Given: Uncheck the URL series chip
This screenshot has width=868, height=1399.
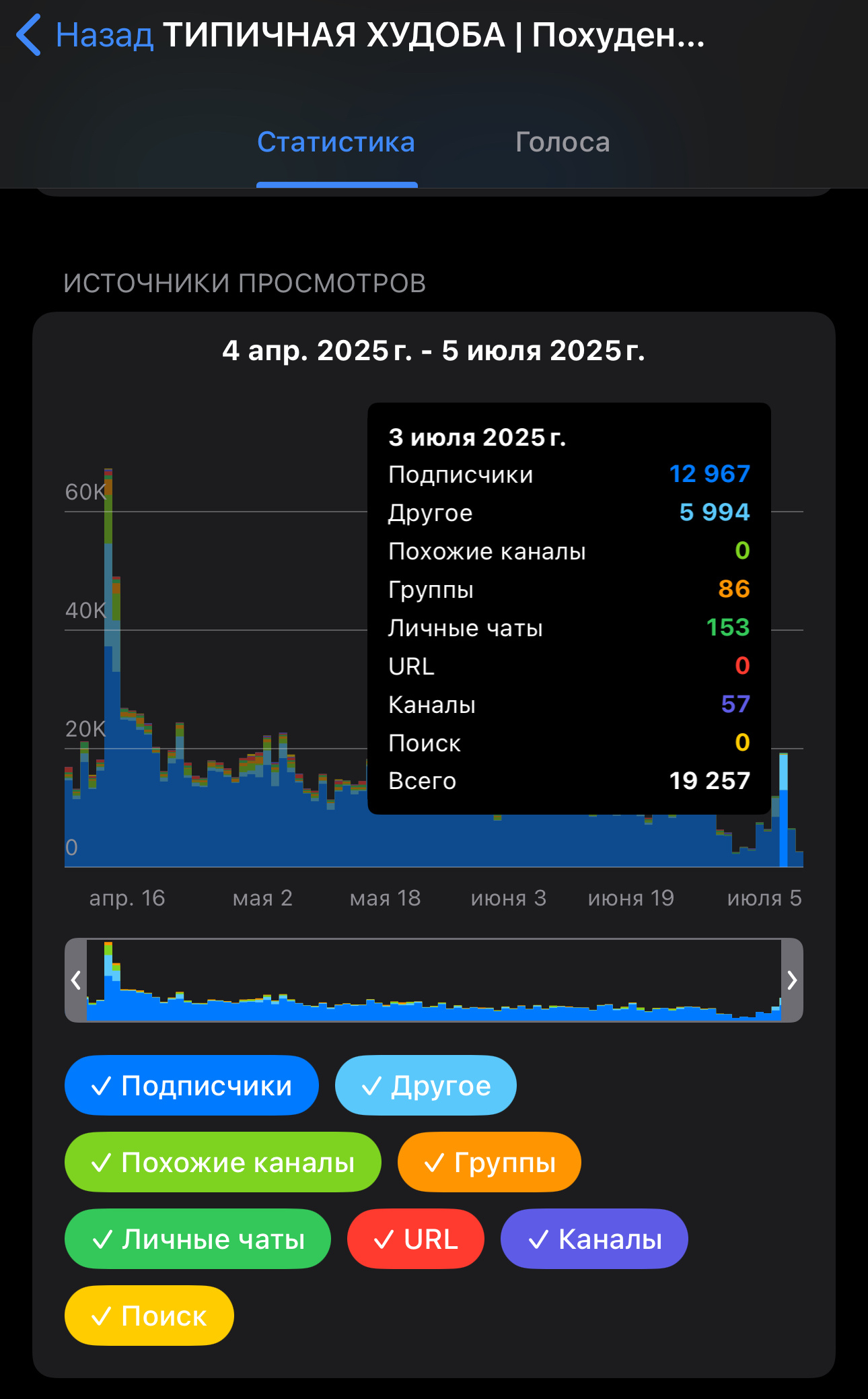Looking at the screenshot, I should point(416,1239).
